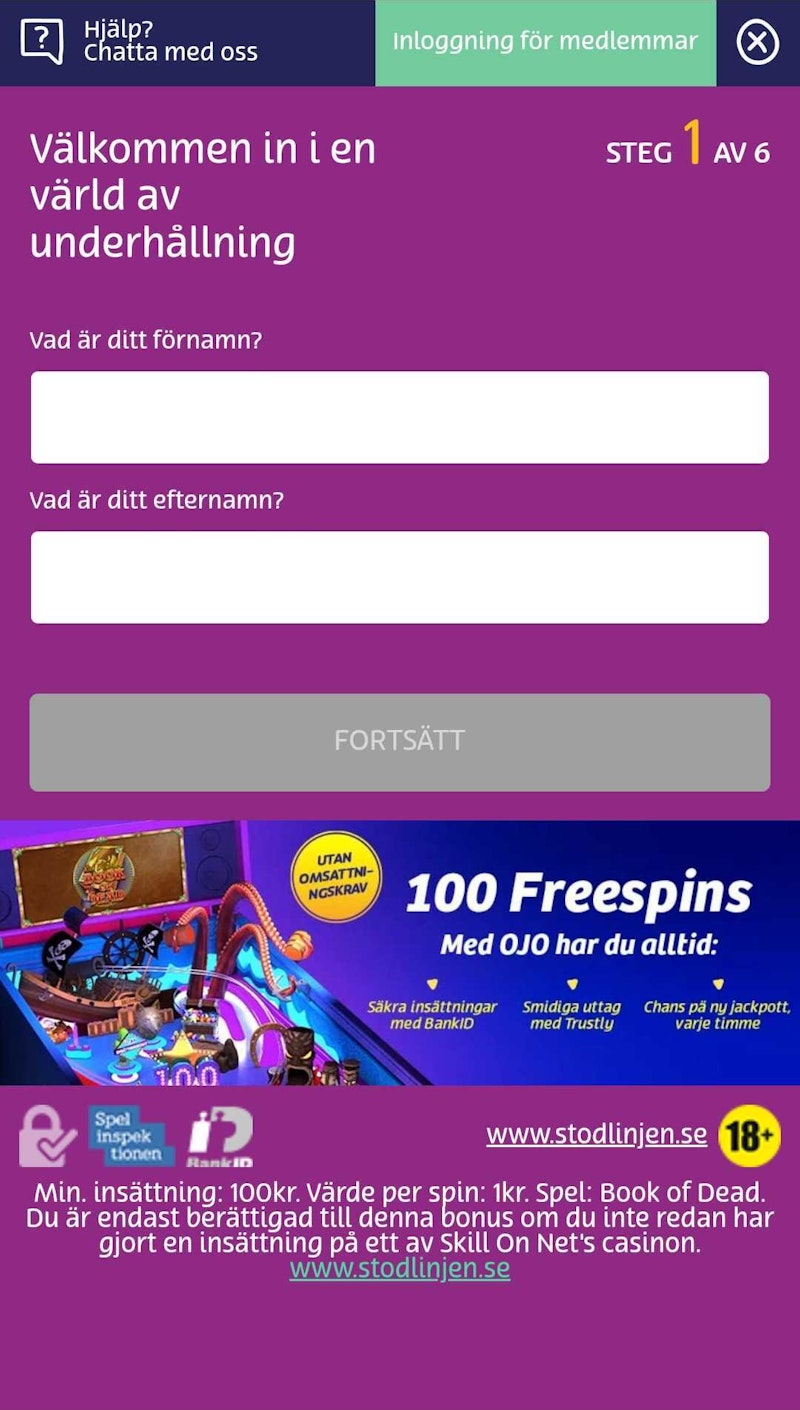Close the registration form
This screenshot has width=800, height=1410.
(757, 42)
